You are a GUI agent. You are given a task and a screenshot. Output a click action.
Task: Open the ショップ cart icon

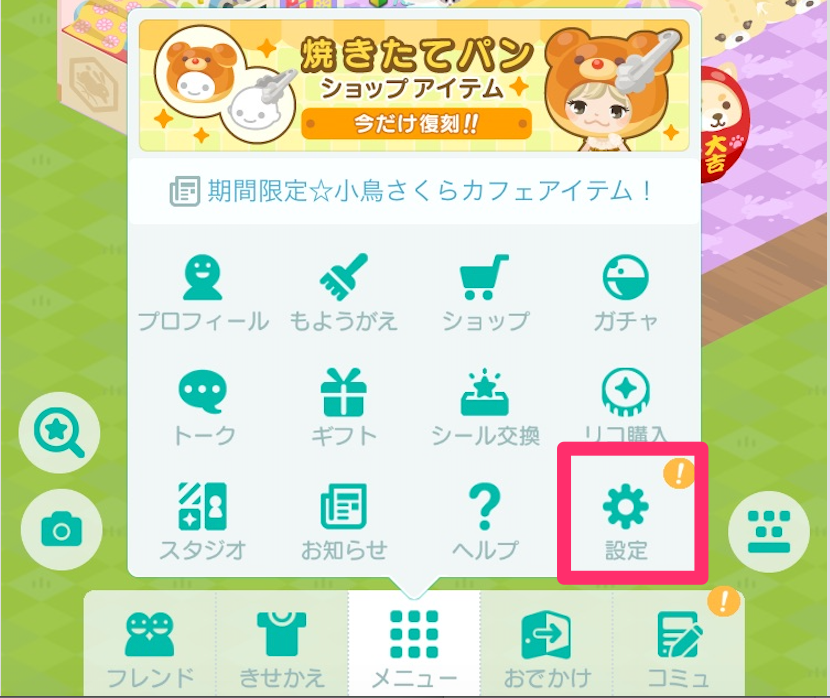[484, 293]
